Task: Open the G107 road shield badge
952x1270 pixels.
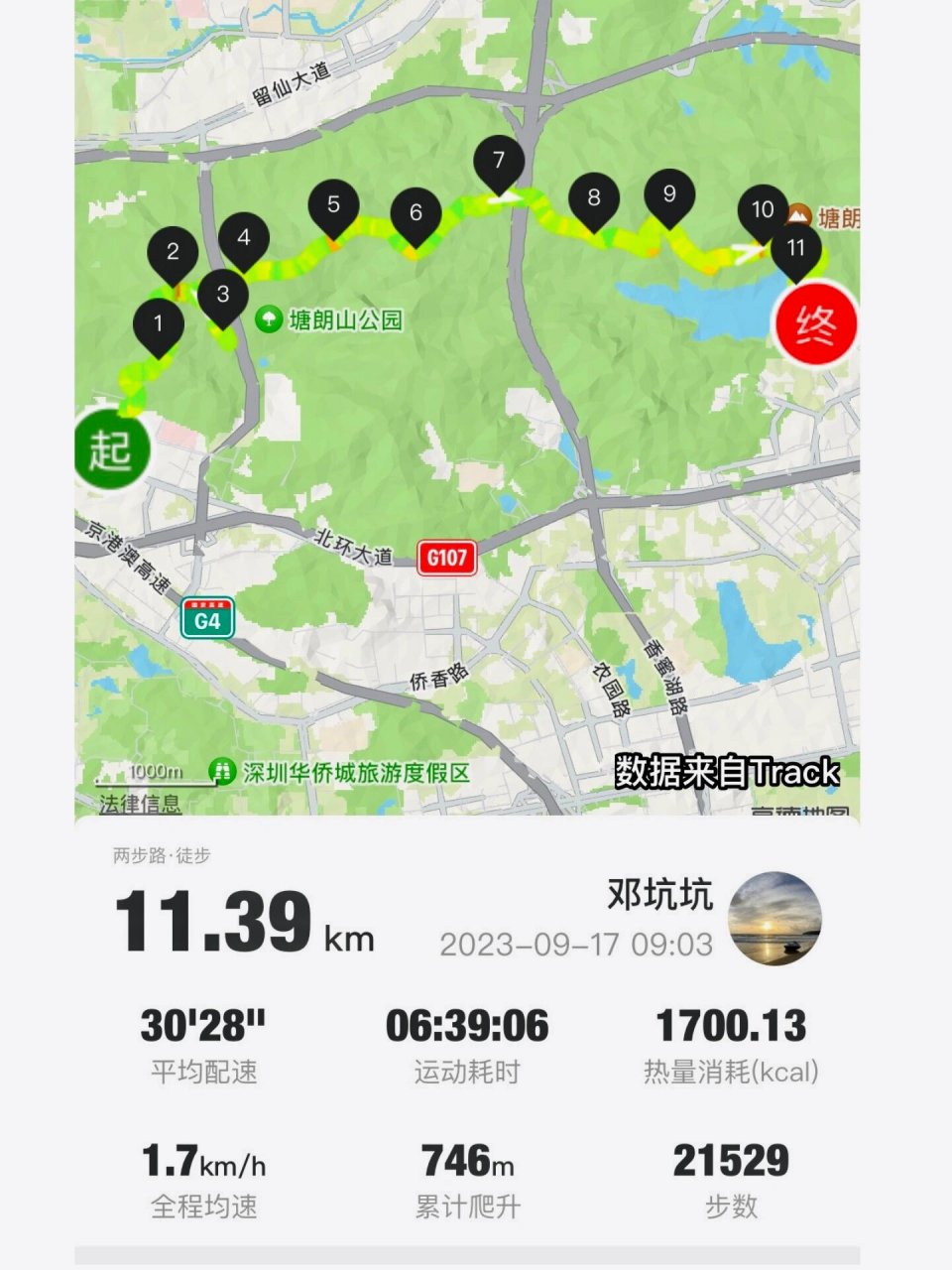Action: coord(448,558)
